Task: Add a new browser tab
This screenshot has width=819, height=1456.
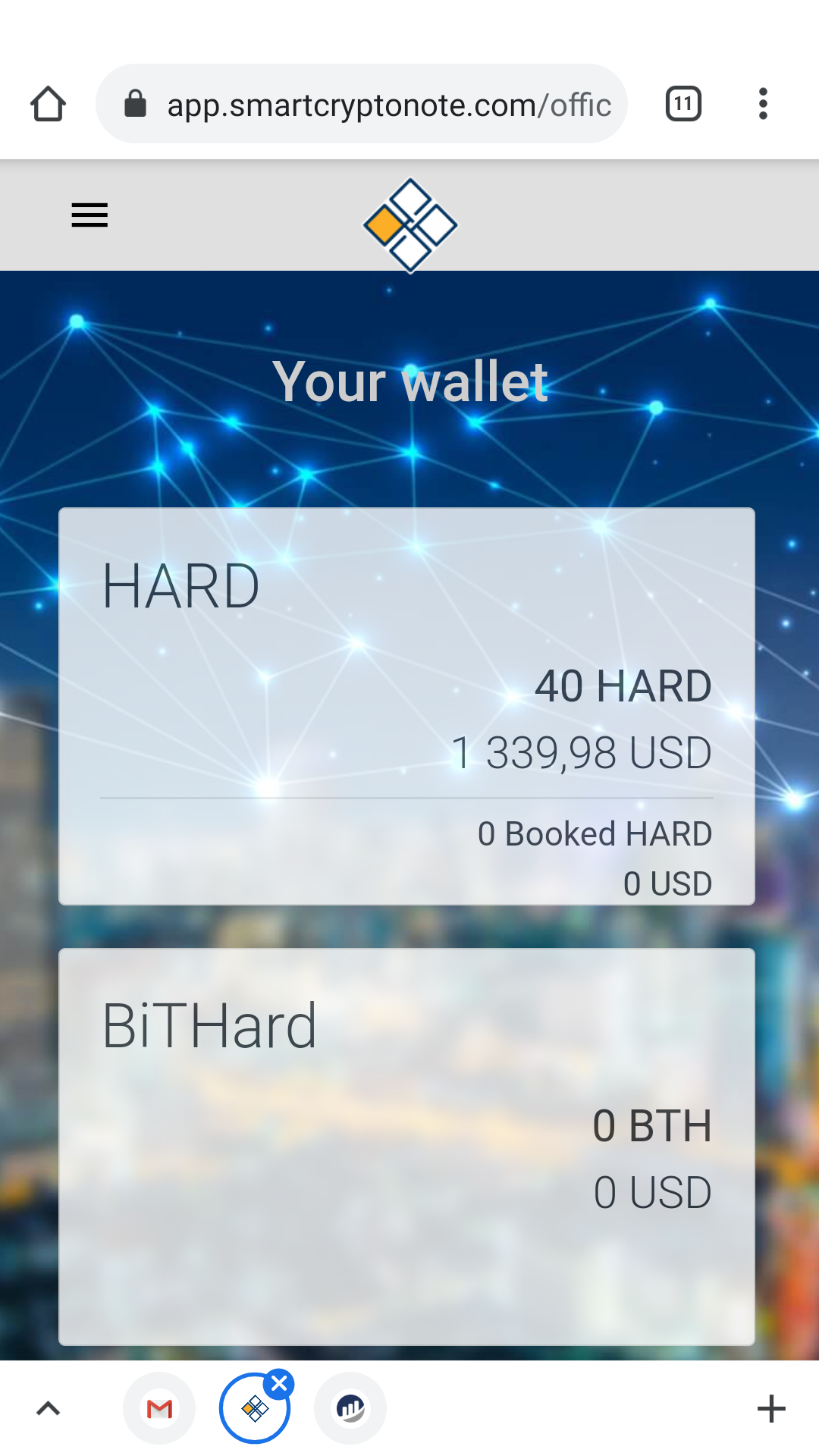Action: pyautogui.click(x=771, y=1409)
